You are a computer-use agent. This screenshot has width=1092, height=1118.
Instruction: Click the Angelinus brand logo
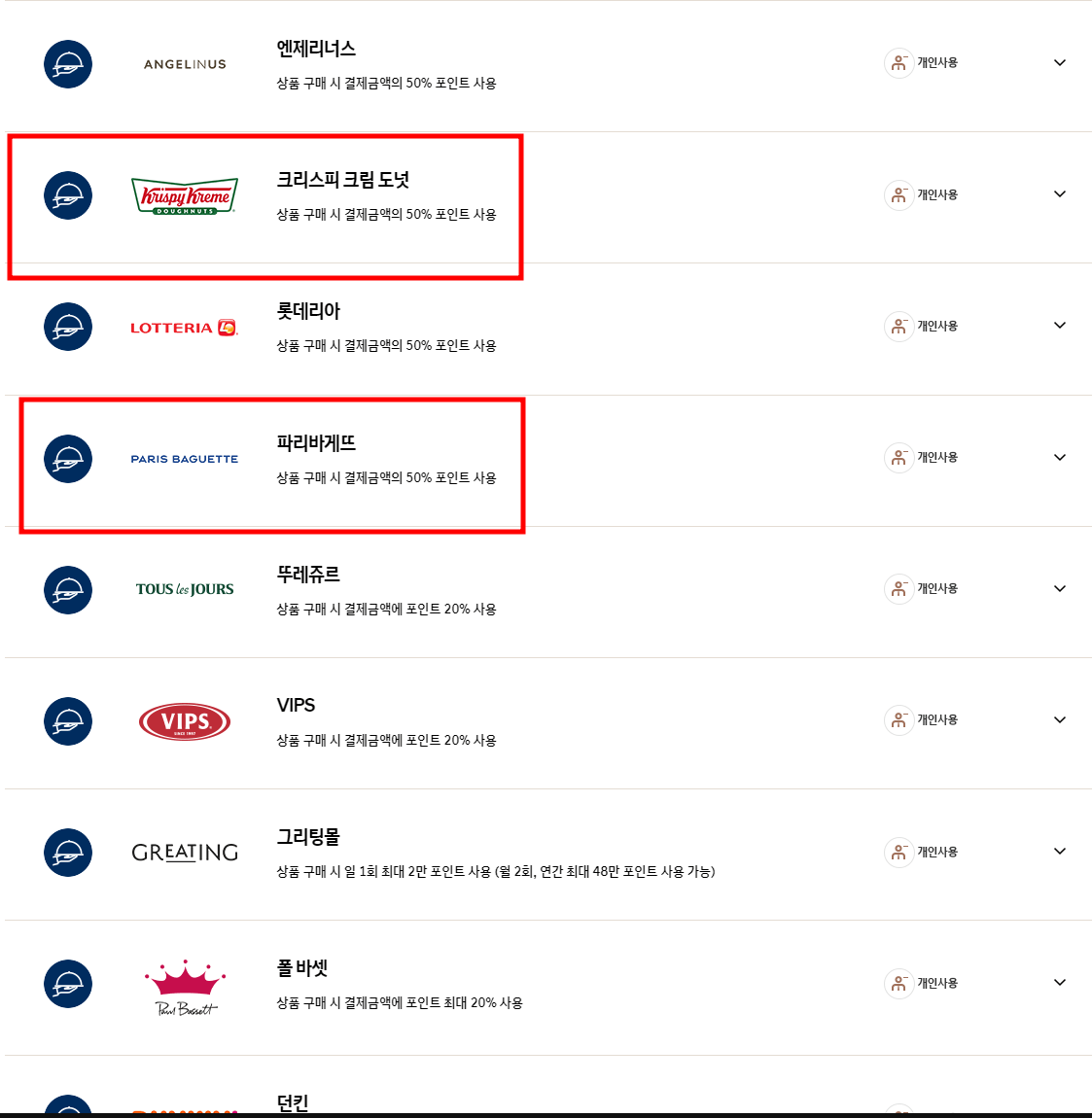[184, 64]
